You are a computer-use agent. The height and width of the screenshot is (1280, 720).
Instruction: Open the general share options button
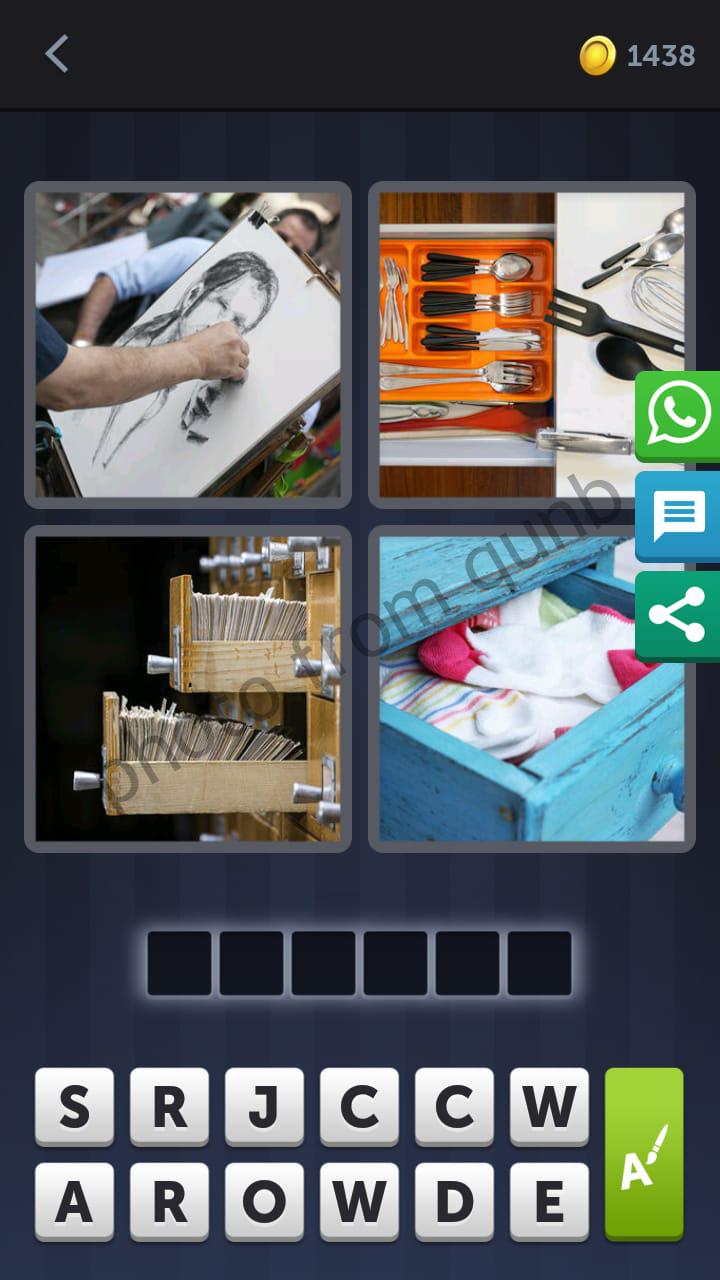pyautogui.click(x=678, y=615)
